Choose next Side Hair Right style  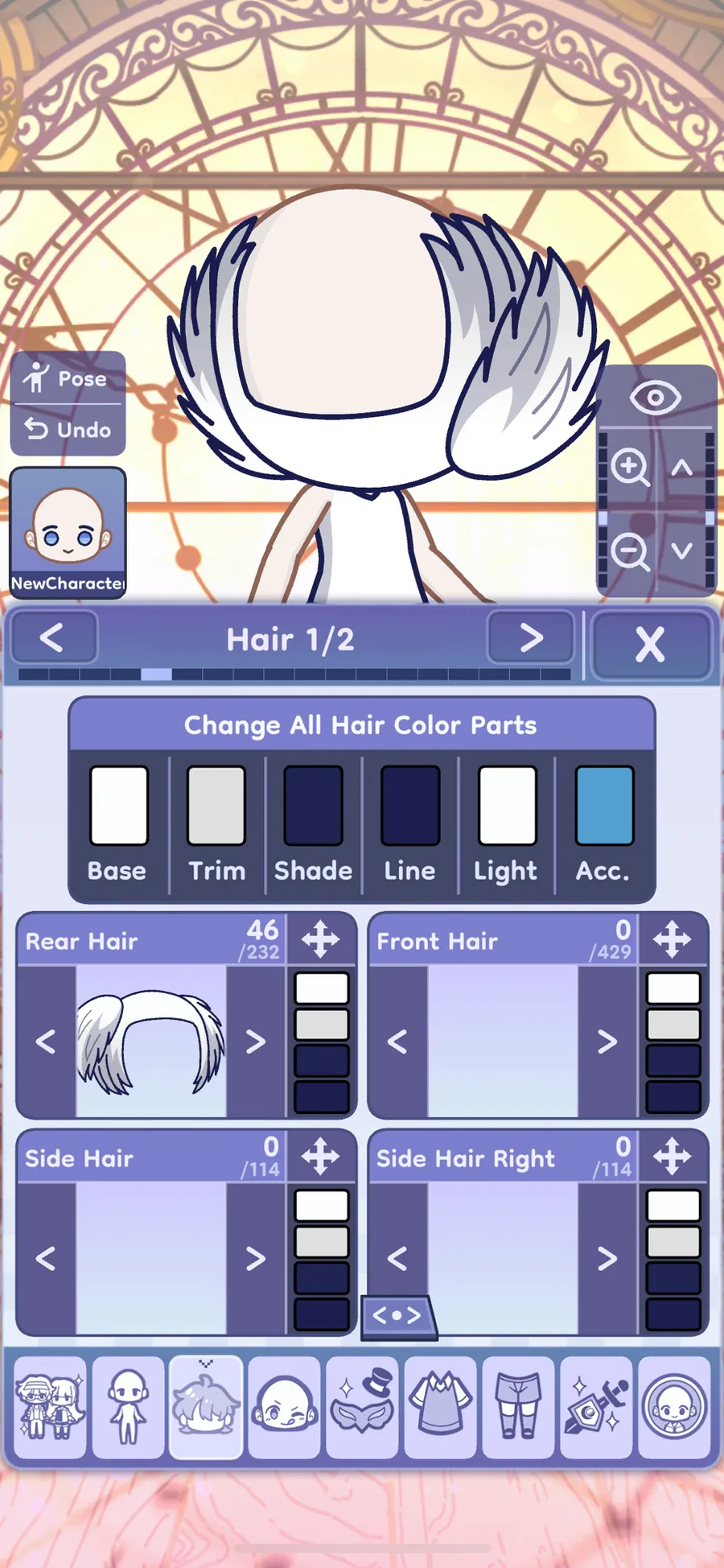[x=607, y=1258]
